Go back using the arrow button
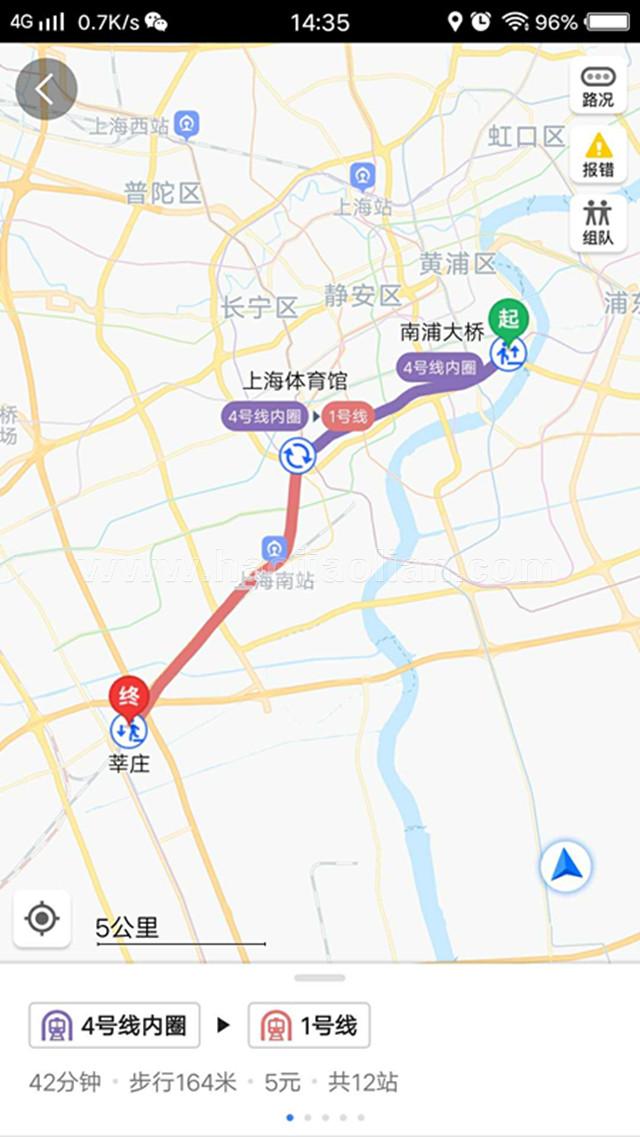The height and width of the screenshot is (1137, 640). (46, 90)
